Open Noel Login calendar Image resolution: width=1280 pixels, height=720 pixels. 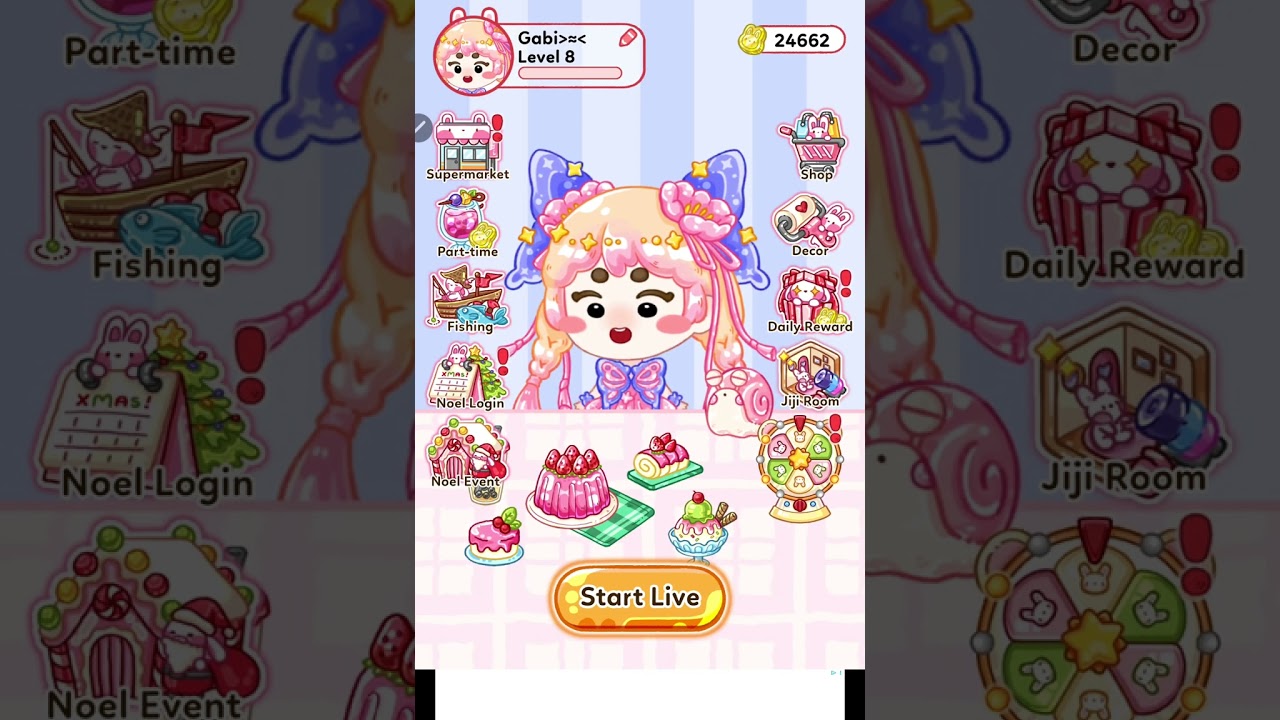tap(468, 375)
